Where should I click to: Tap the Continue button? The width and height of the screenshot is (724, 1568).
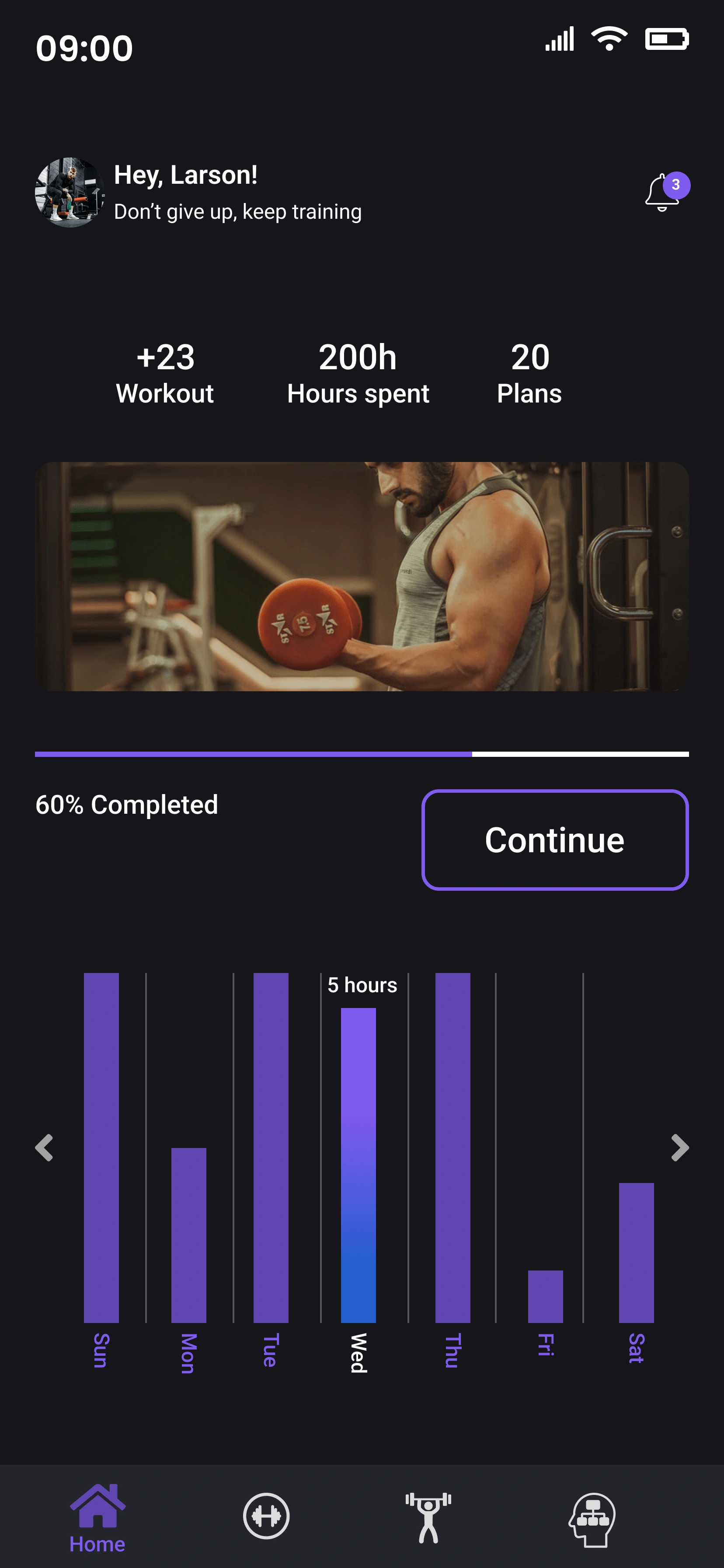click(554, 840)
